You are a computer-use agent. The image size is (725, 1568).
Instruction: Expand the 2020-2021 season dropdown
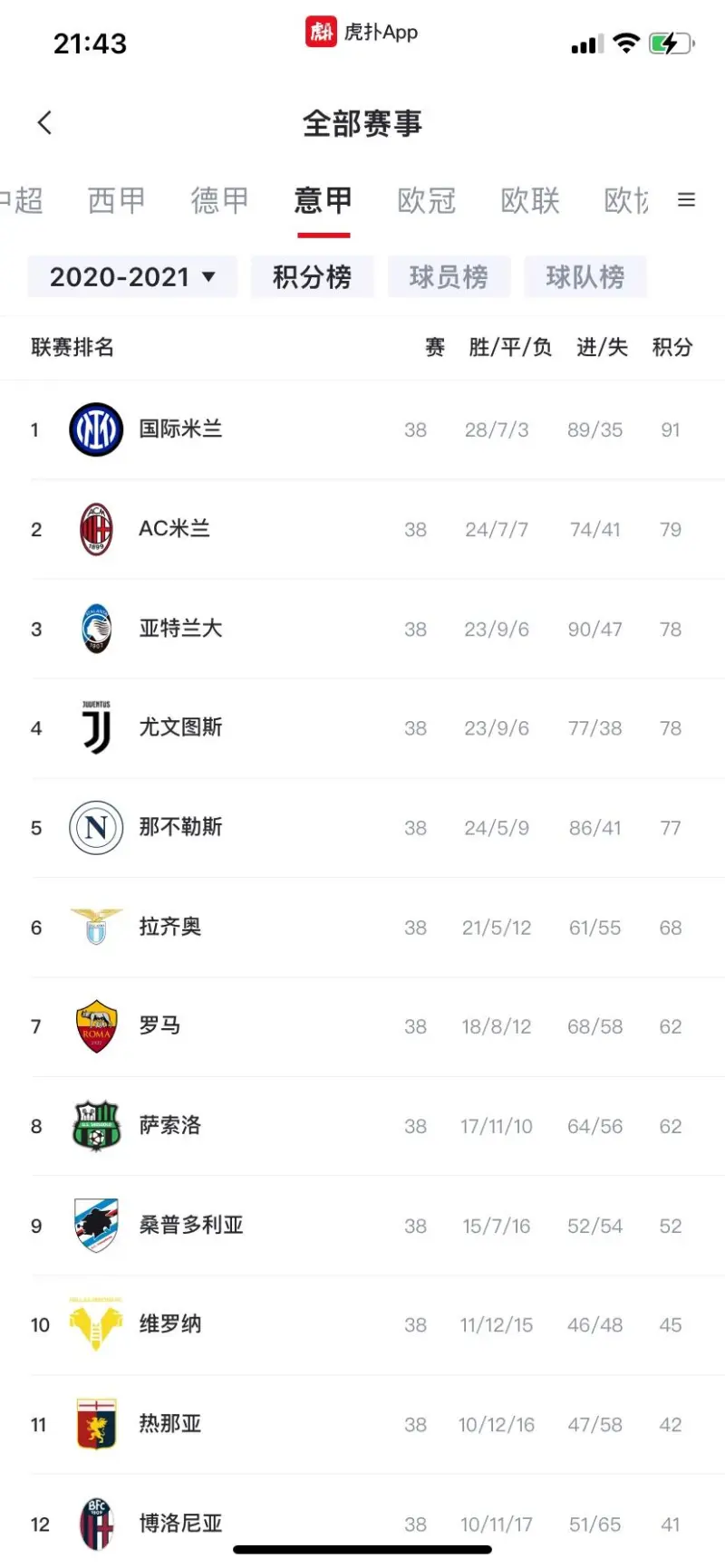[x=132, y=276]
